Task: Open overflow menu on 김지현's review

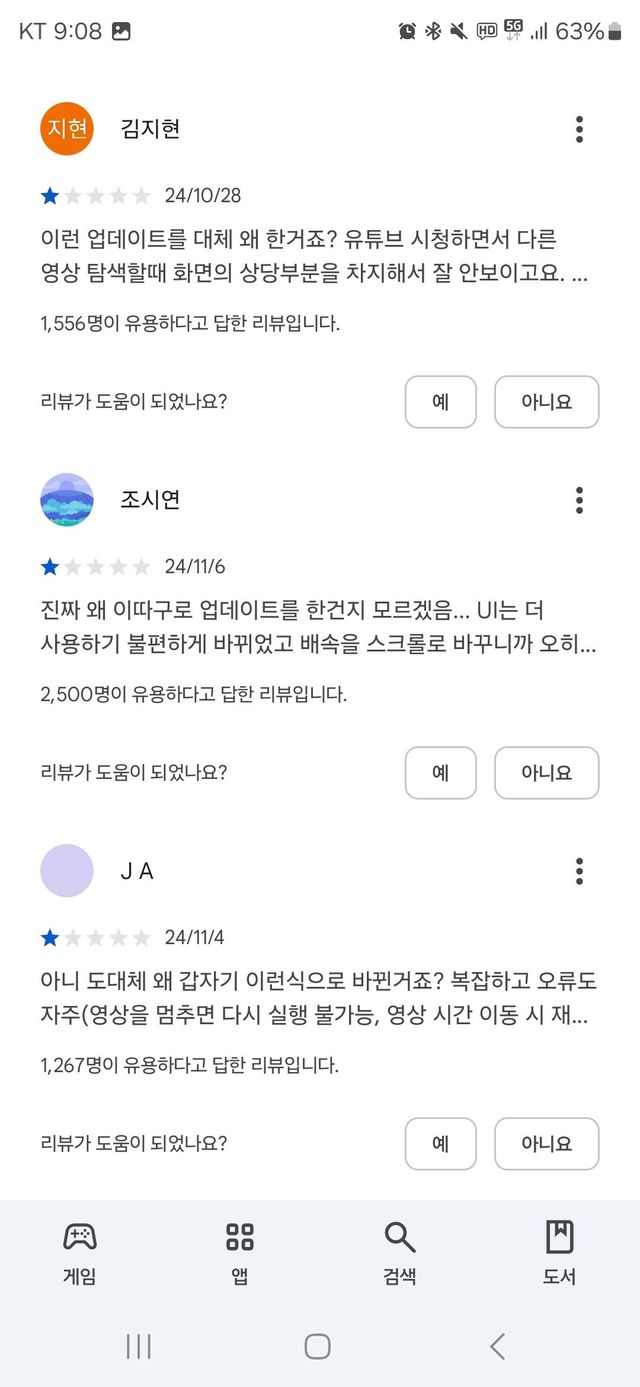Action: pyautogui.click(x=579, y=129)
